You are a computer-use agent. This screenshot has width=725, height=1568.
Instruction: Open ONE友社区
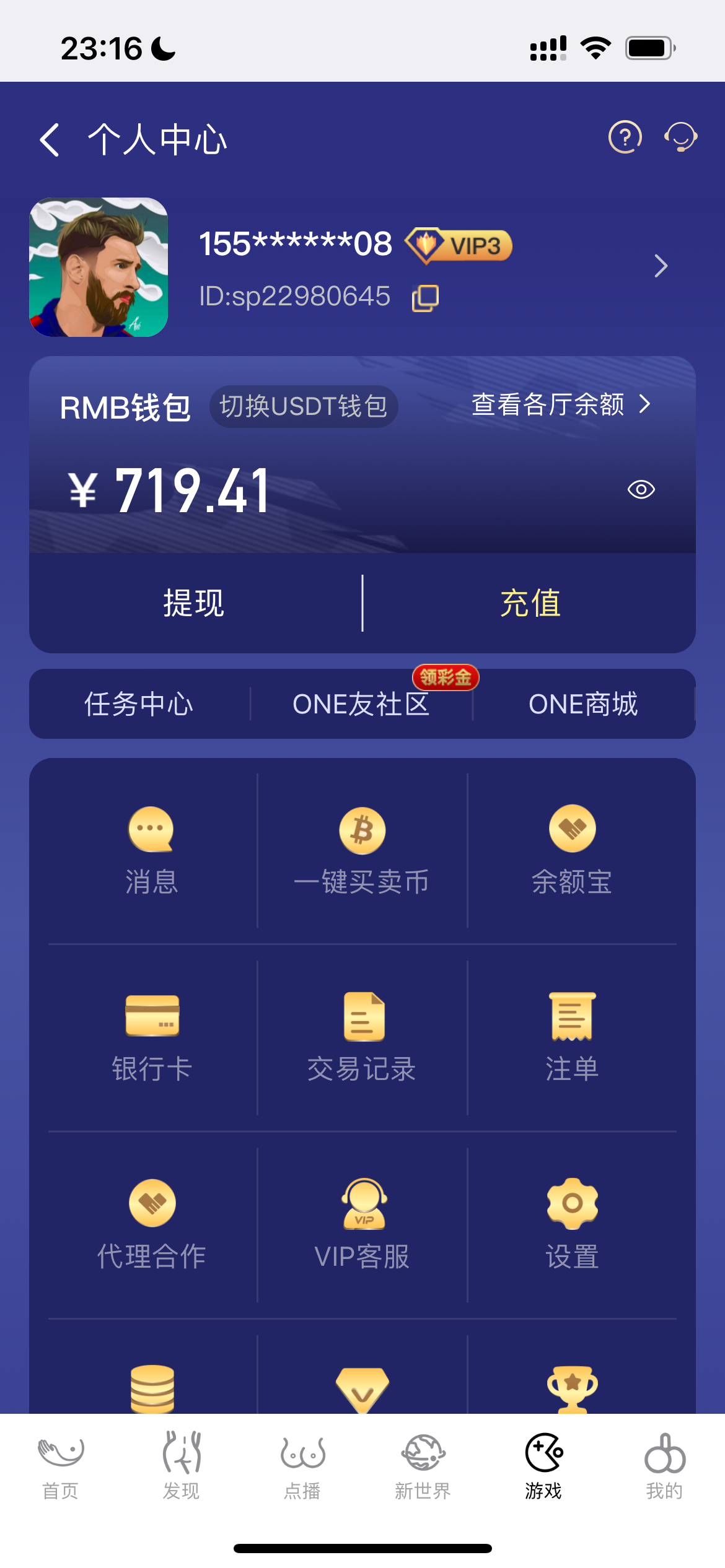361,704
